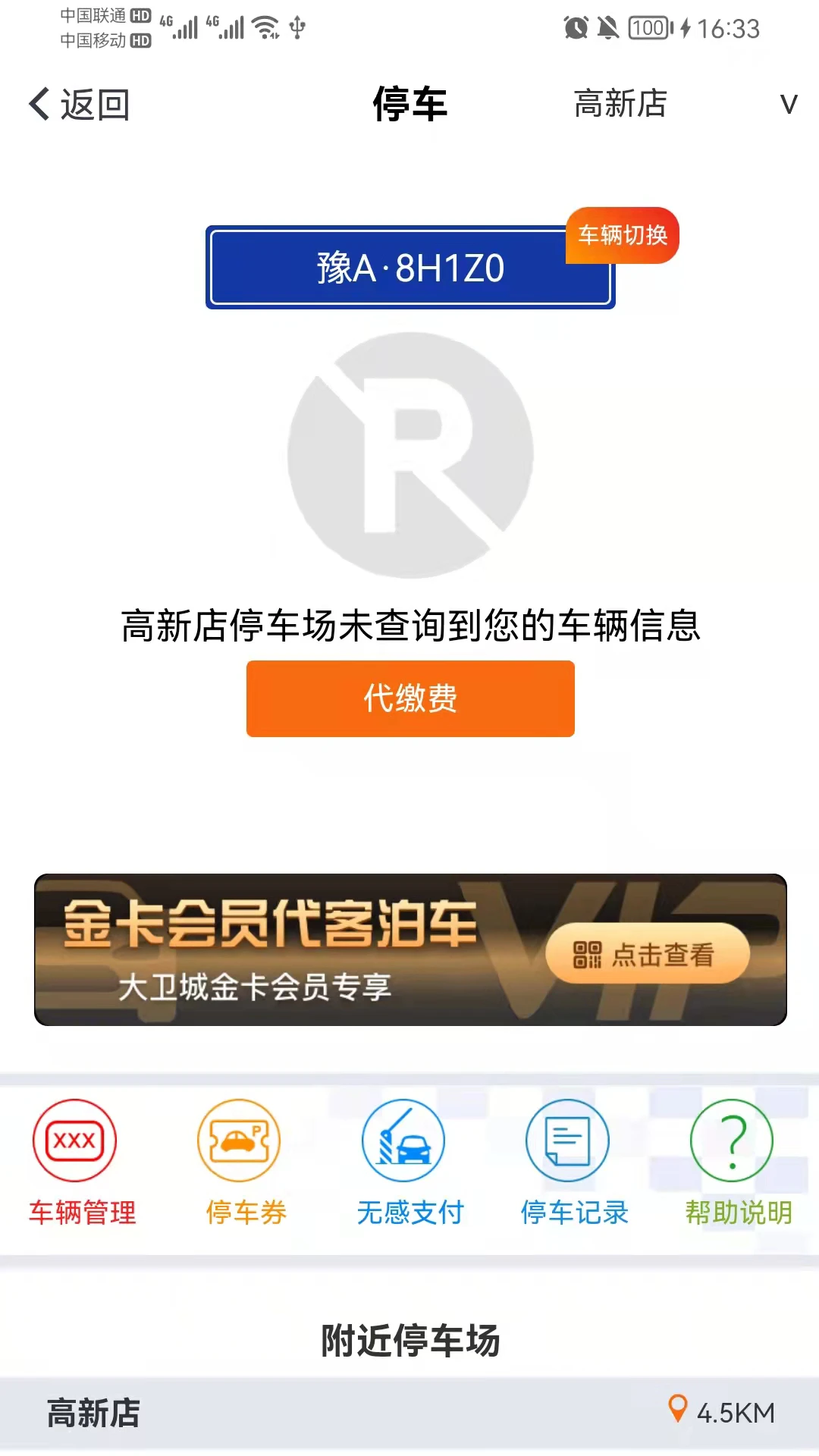Tap the back chevron to return

37,104
